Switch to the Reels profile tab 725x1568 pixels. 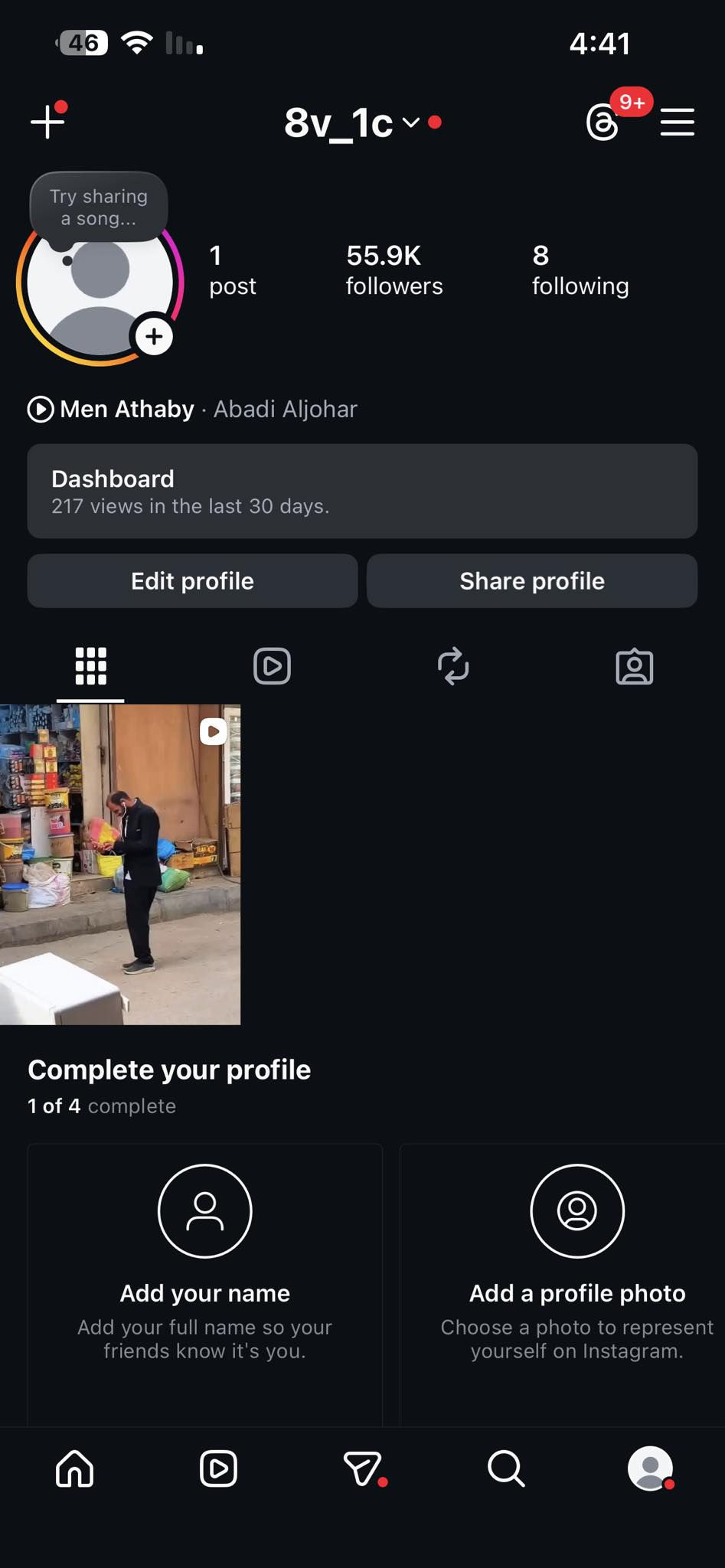[x=272, y=666]
